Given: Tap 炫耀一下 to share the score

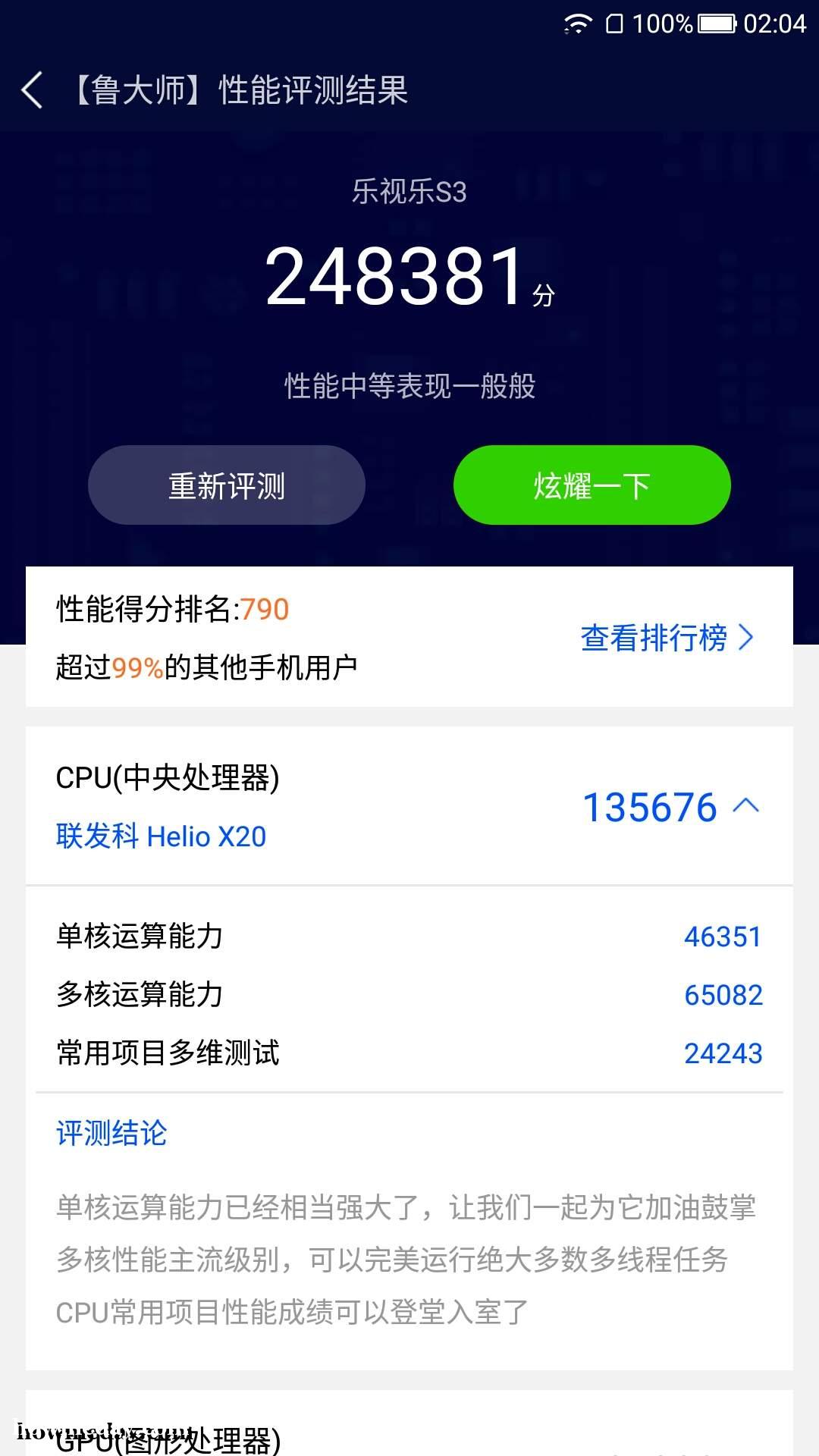Looking at the screenshot, I should [591, 485].
